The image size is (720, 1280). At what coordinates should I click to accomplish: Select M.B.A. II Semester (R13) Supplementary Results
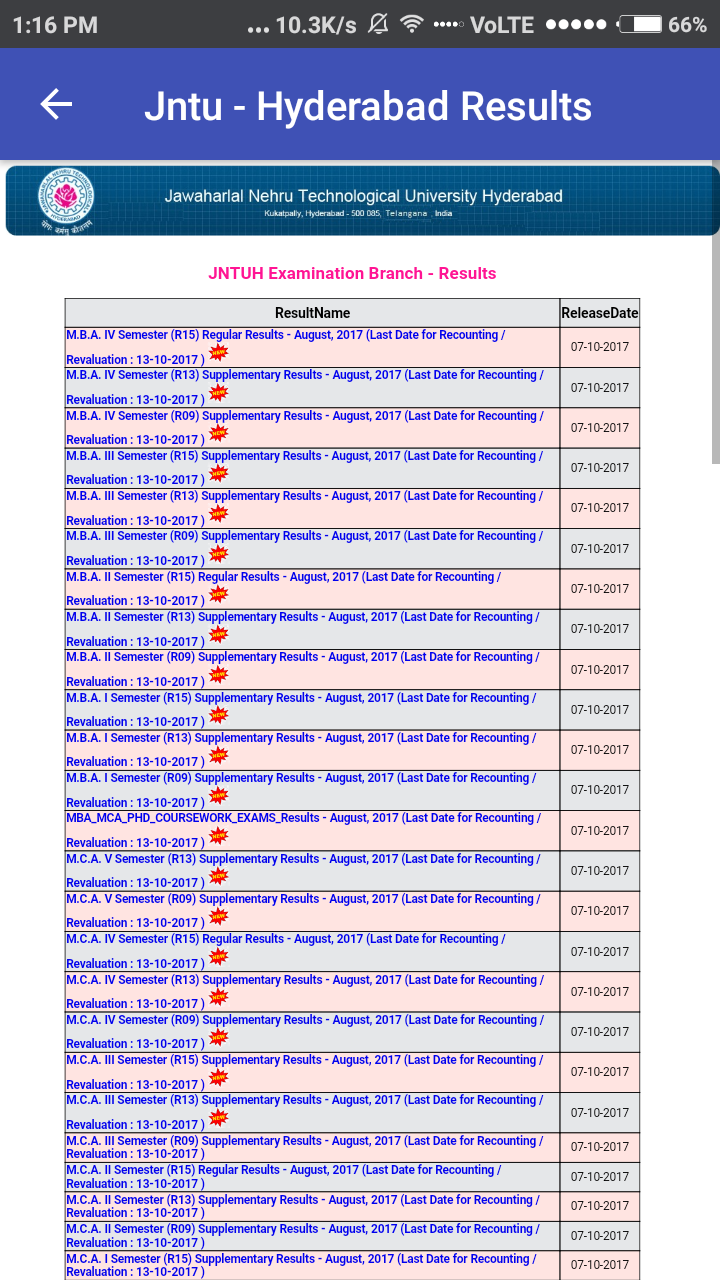click(300, 617)
